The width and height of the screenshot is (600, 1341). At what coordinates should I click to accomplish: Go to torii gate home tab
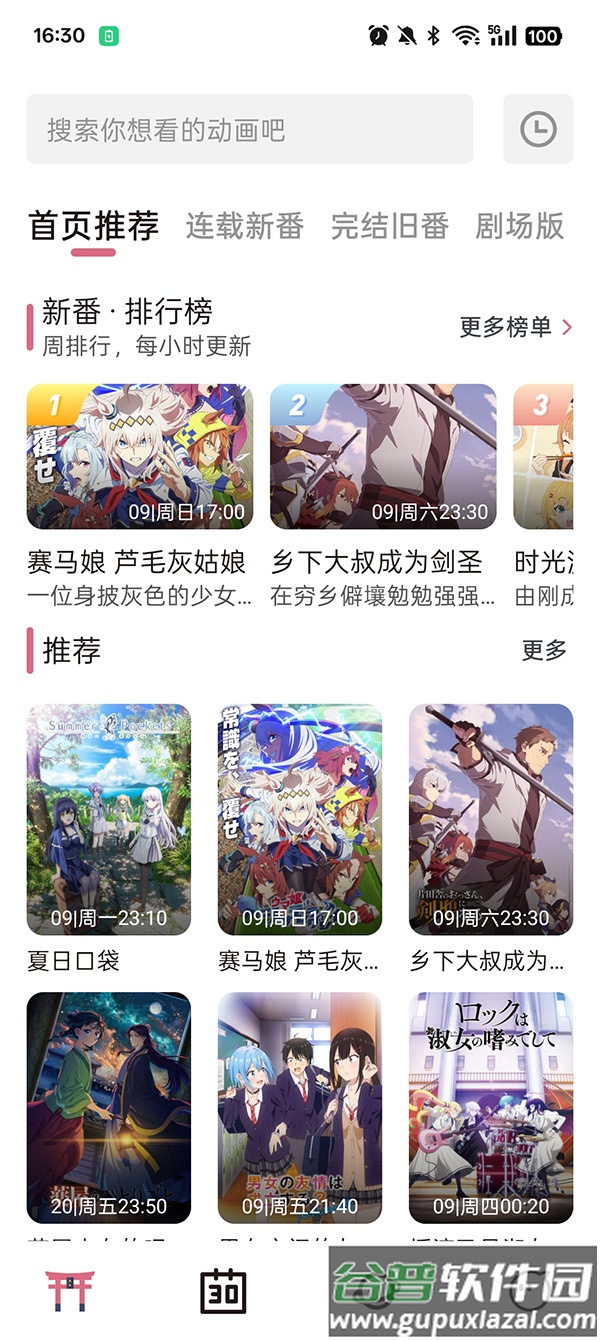tap(69, 1292)
